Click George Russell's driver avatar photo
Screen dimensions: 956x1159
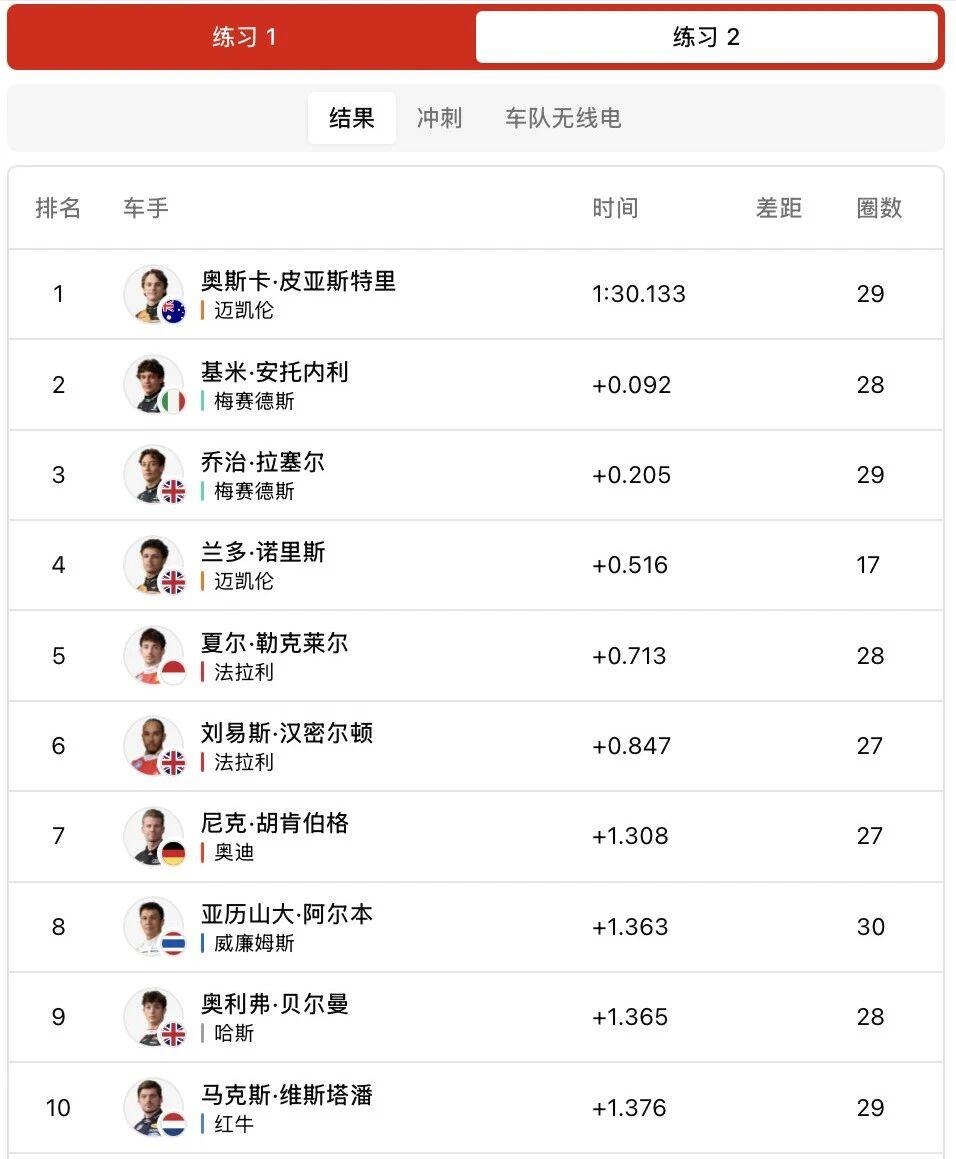coord(153,475)
